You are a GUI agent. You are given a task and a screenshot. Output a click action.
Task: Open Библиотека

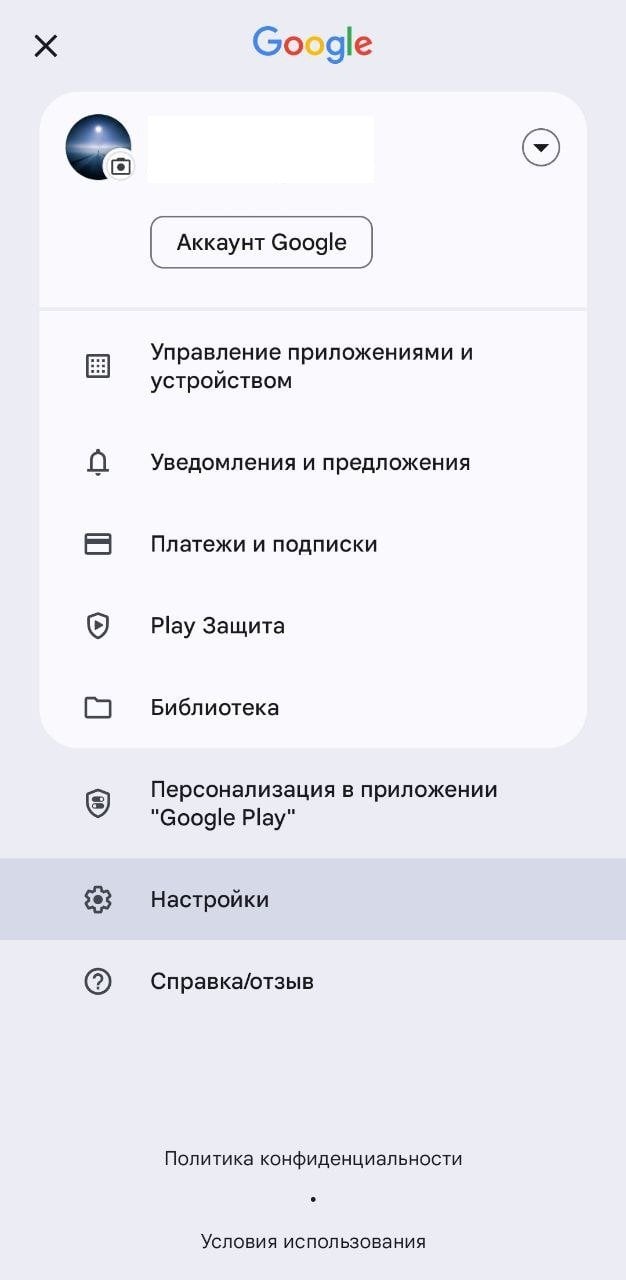pos(215,708)
